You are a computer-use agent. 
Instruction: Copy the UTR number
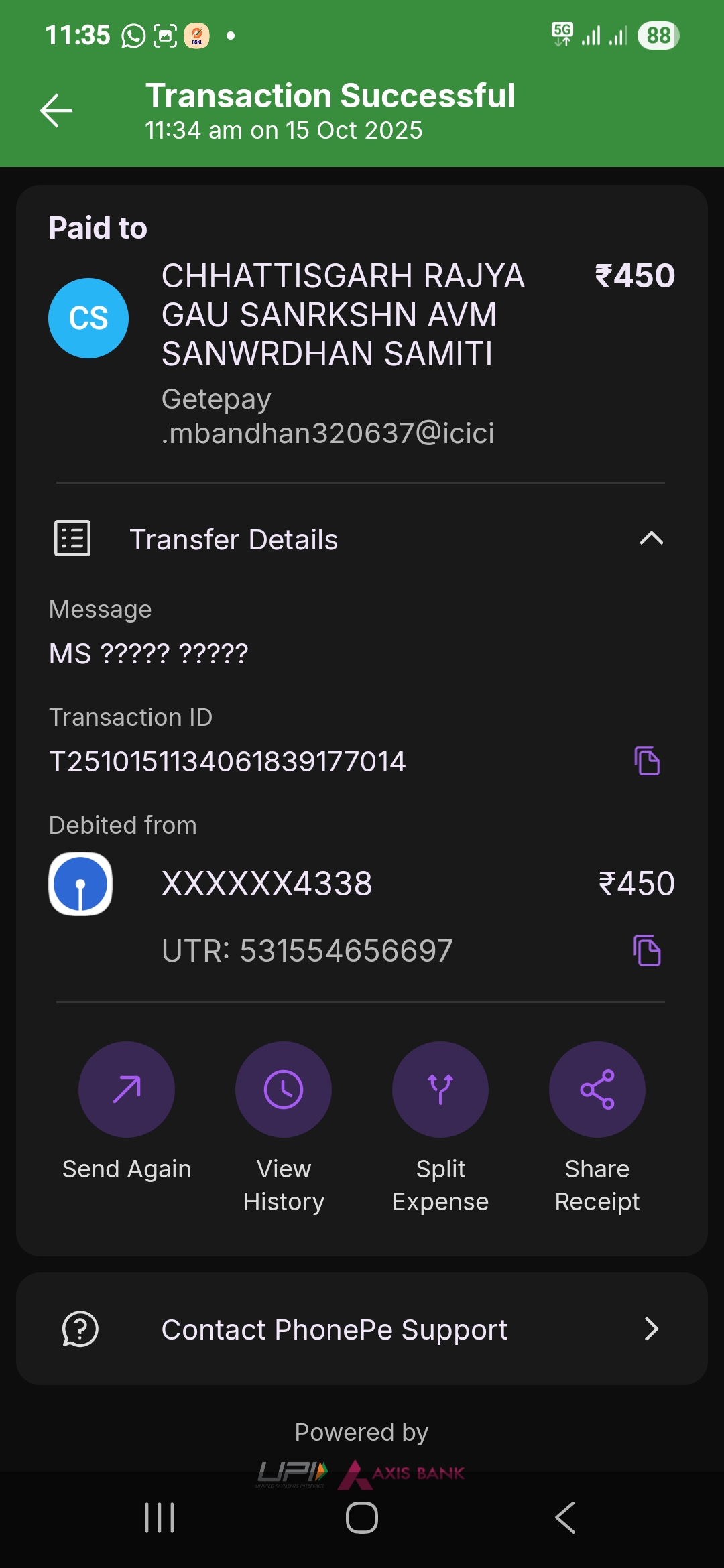click(x=647, y=950)
